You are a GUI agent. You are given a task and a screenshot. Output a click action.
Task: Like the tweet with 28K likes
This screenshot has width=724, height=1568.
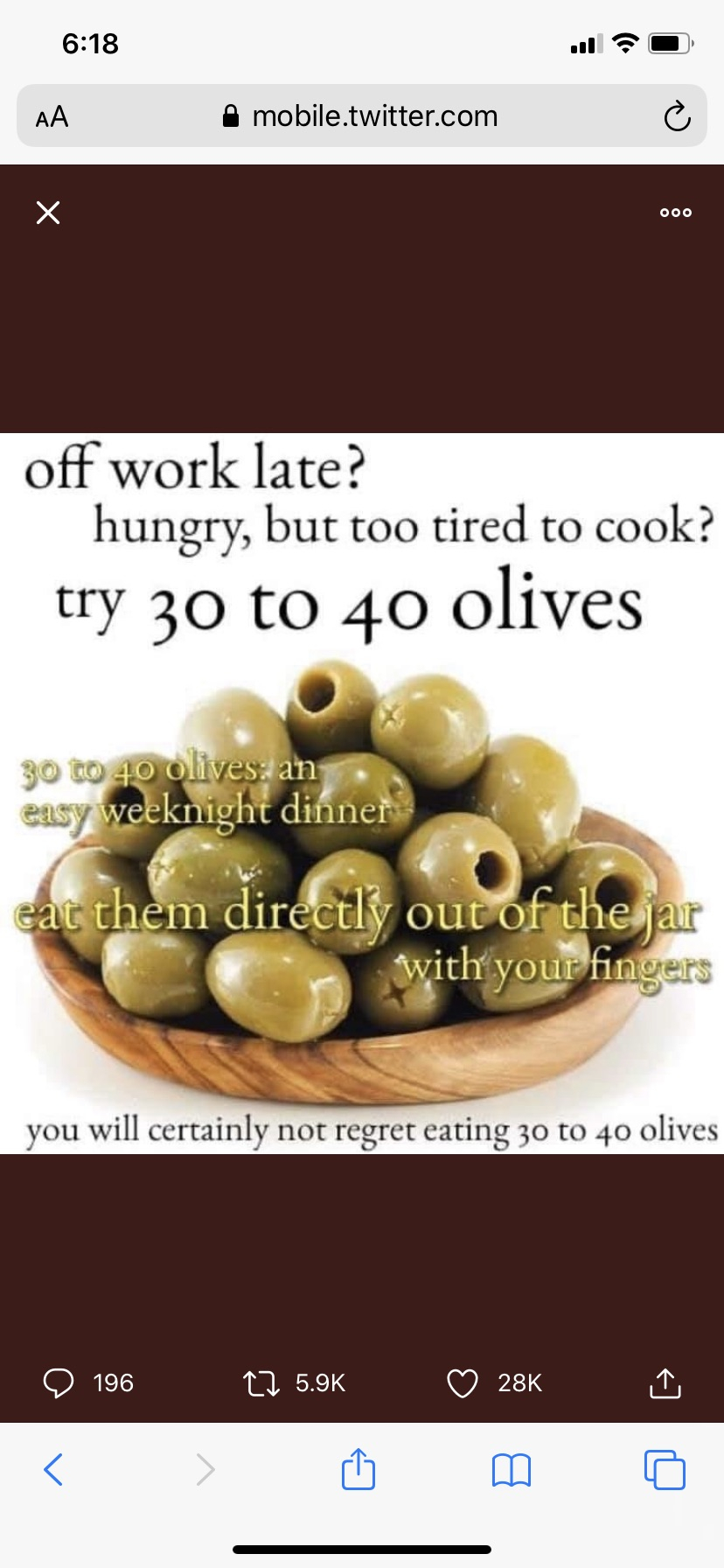[462, 1382]
